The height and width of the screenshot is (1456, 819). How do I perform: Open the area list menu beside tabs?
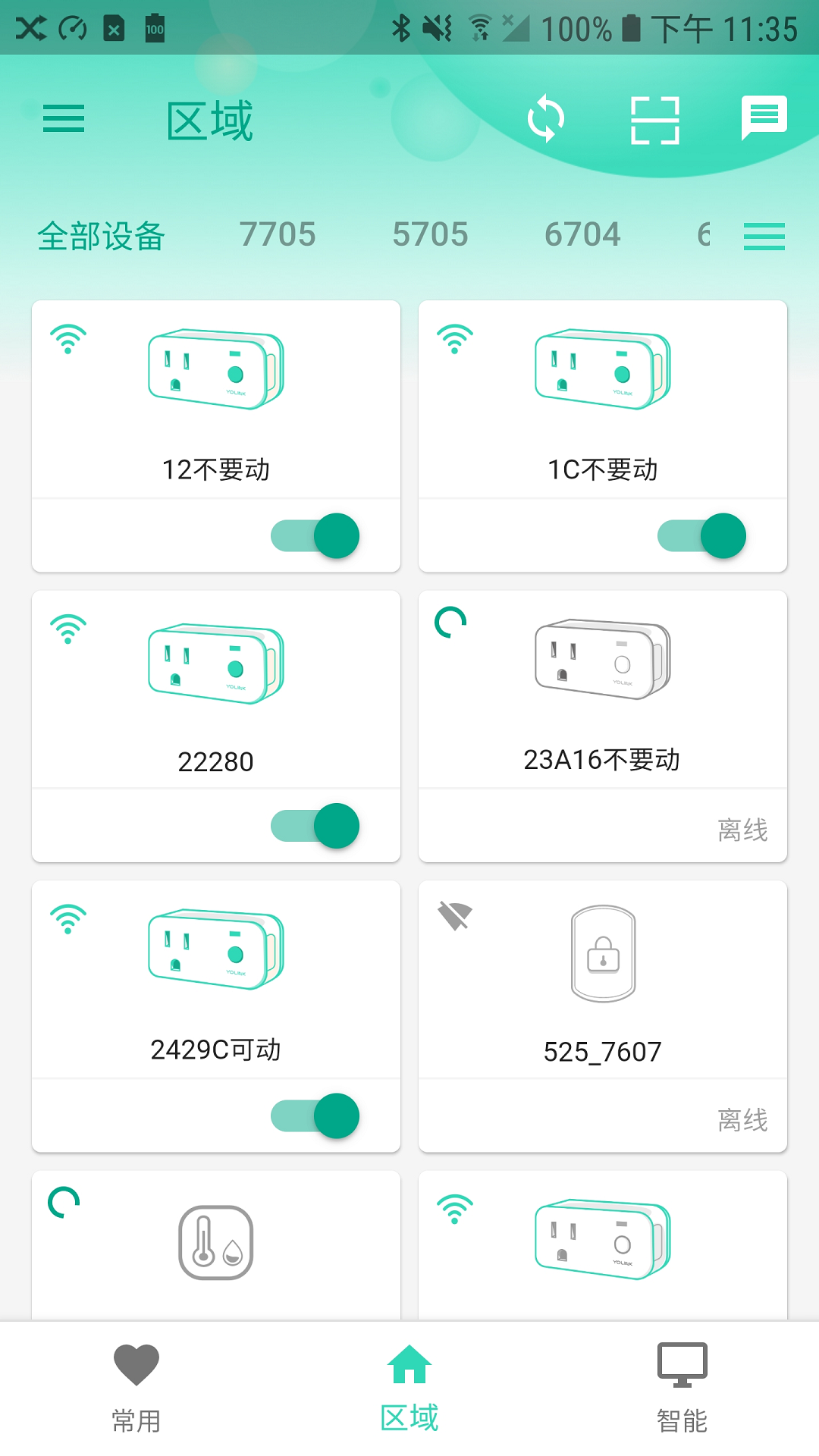[764, 237]
